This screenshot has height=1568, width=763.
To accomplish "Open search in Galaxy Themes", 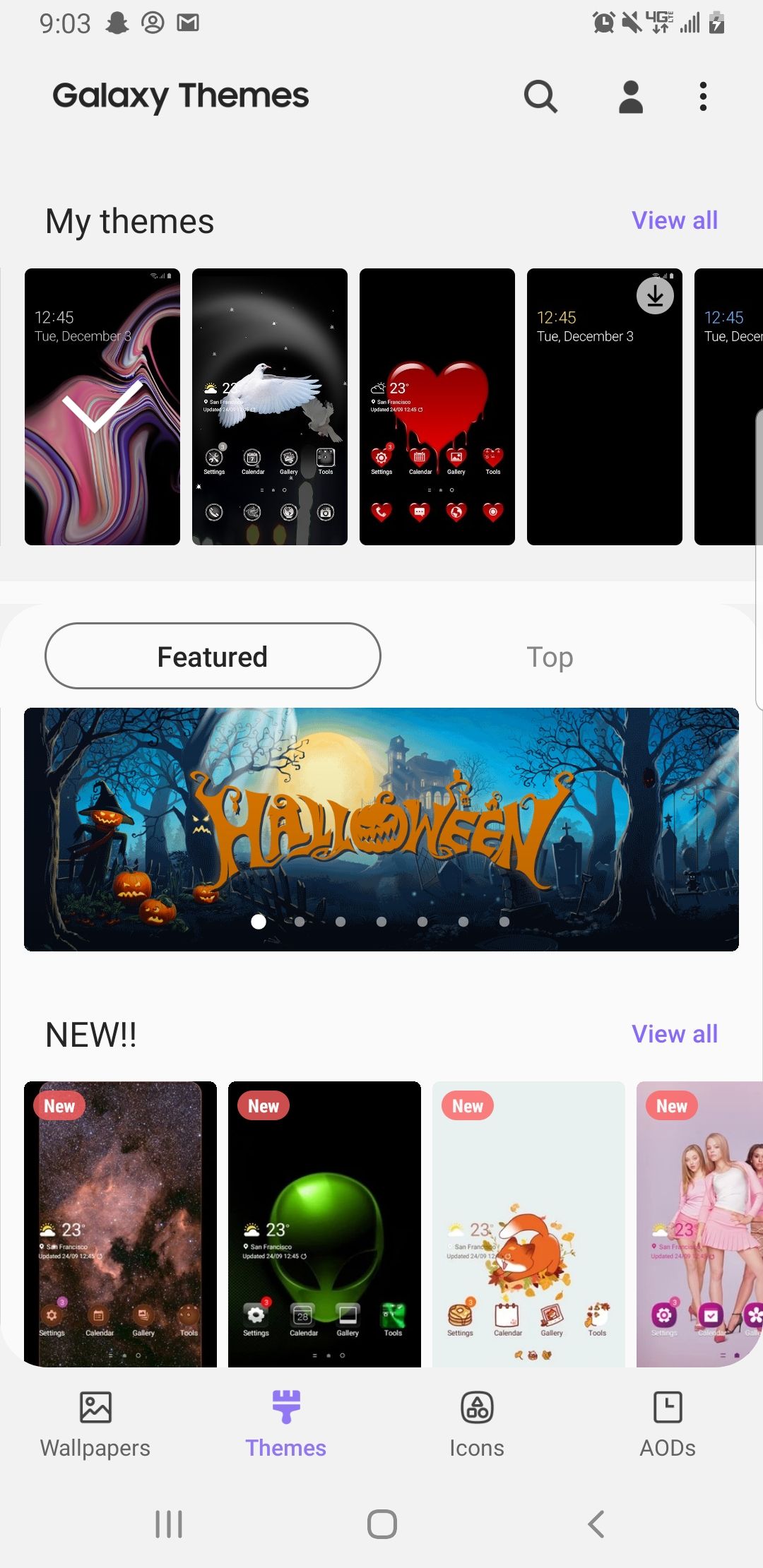I will coord(540,96).
